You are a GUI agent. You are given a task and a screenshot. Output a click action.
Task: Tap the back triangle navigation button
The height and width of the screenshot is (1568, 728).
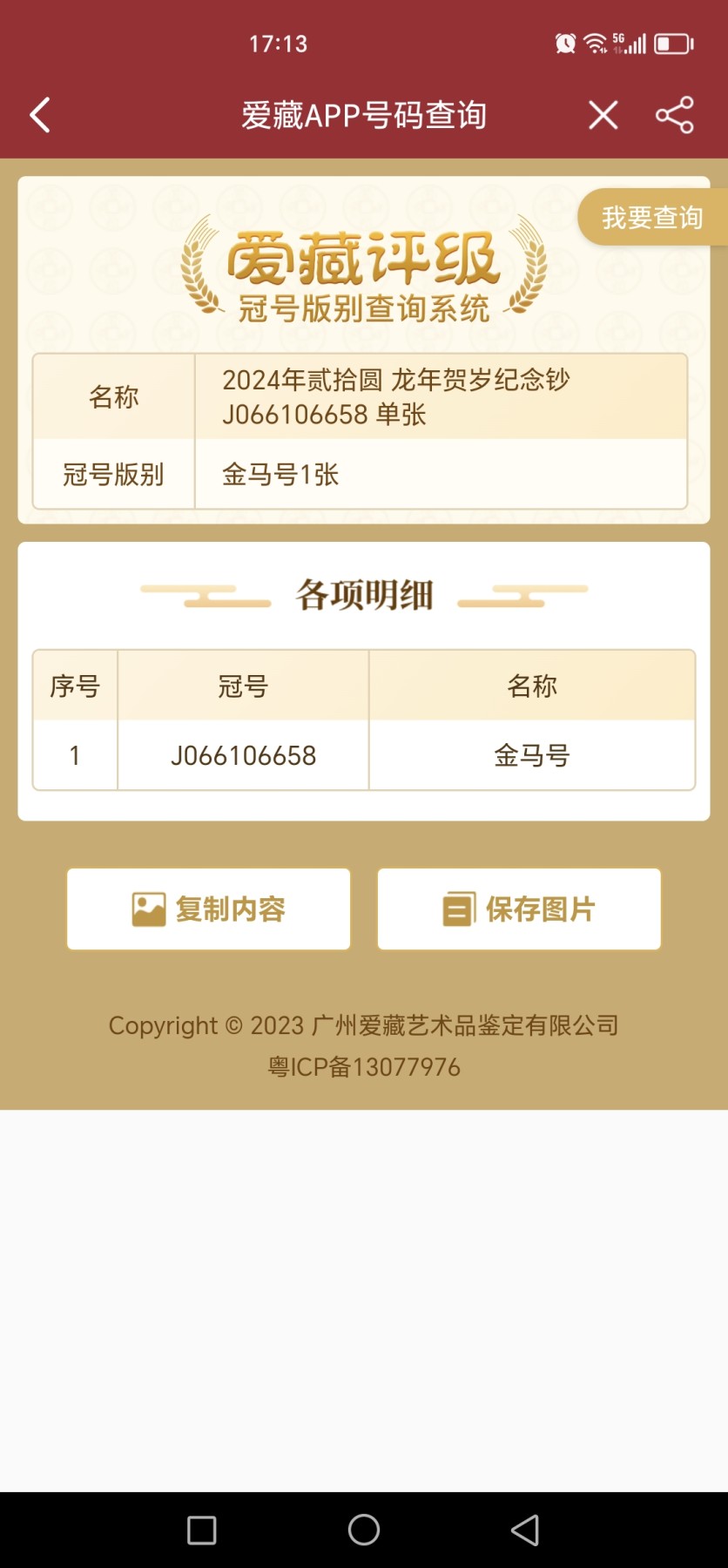[525, 1531]
